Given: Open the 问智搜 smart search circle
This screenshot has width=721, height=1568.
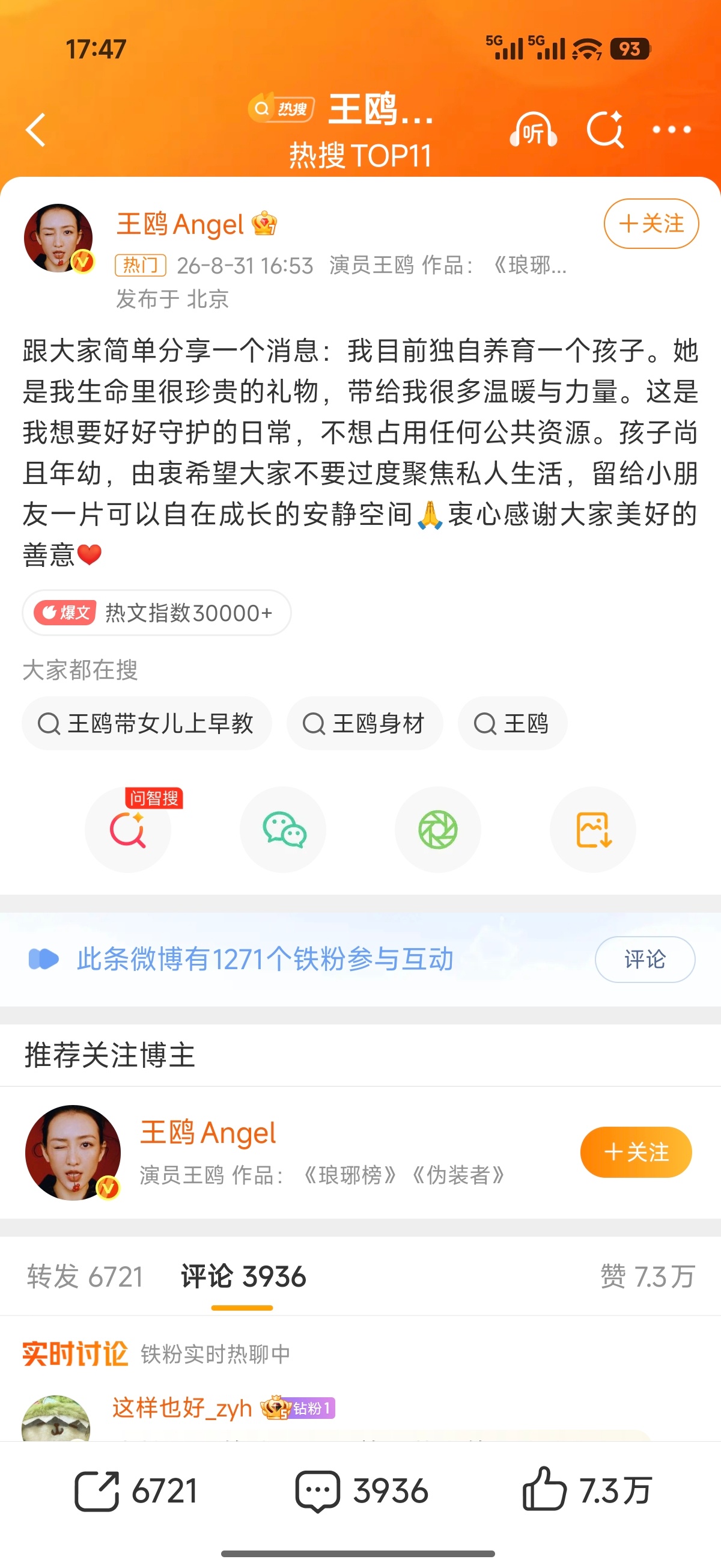Looking at the screenshot, I should click(x=128, y=829).
